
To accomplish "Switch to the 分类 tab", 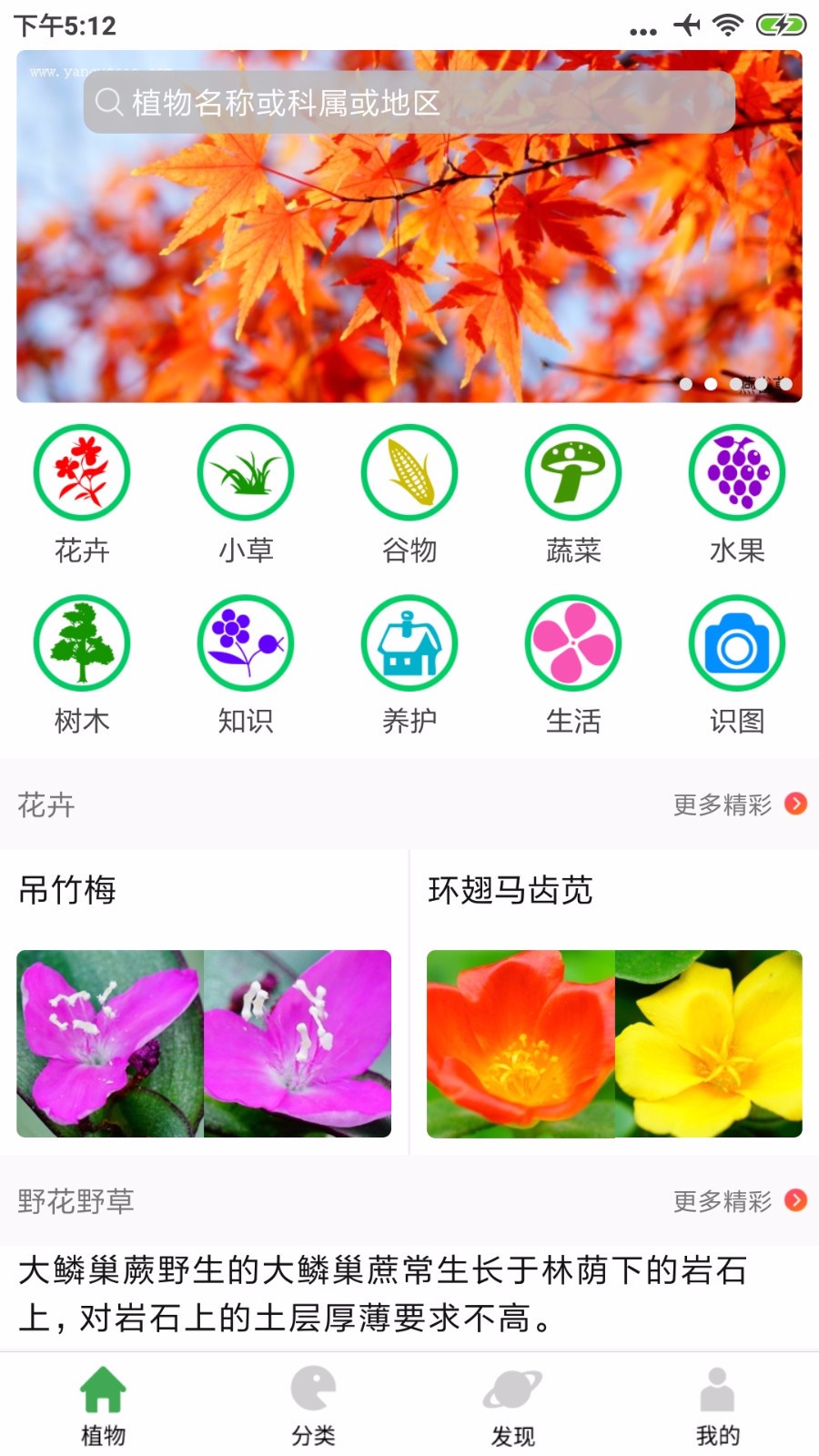I will pyautogui.click(x=313, y=1406).
